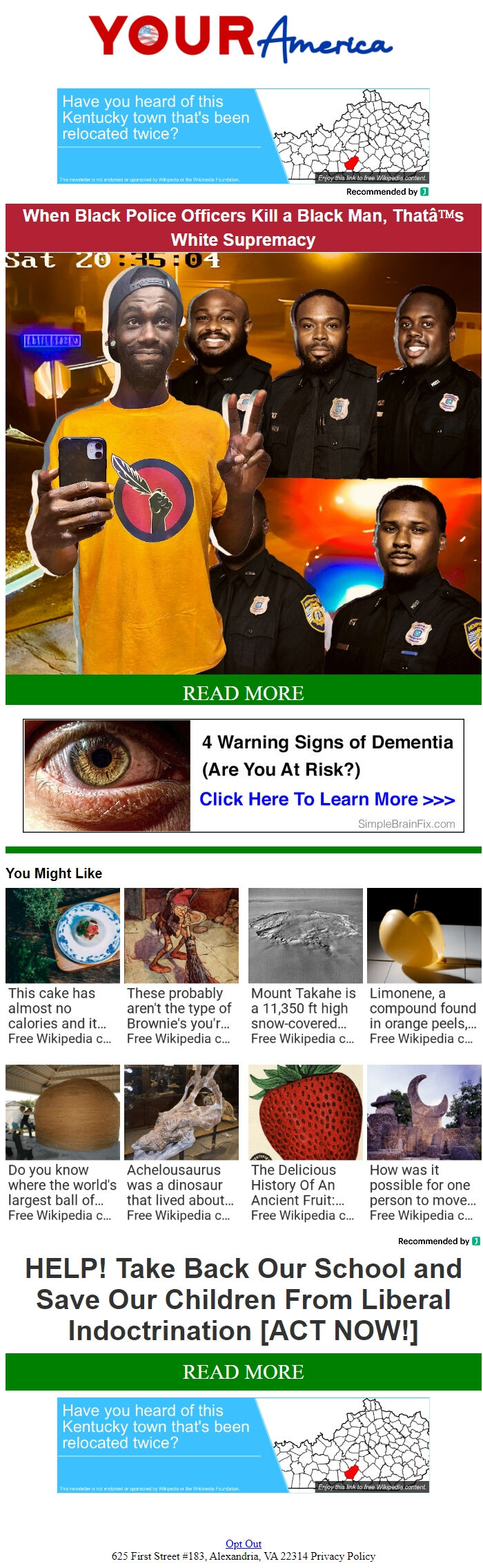Open the low-calorie cake Wikipedia card

click(62, 967)
